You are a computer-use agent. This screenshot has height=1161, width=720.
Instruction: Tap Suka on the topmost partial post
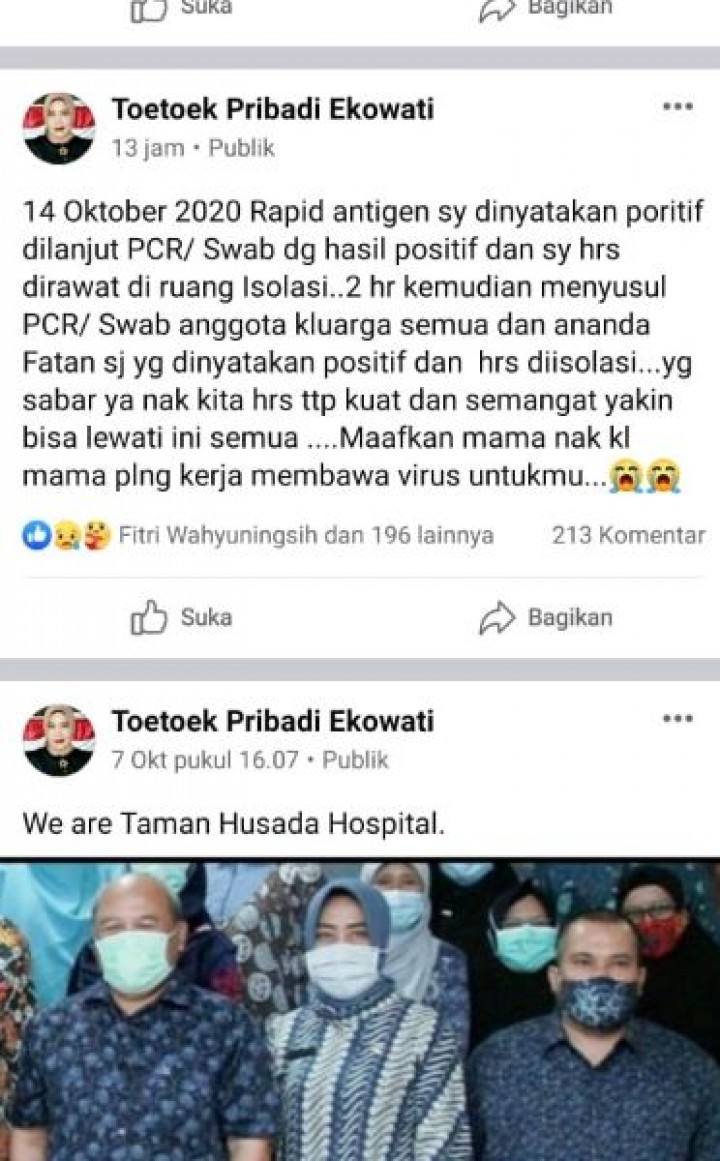coord(181,8)
